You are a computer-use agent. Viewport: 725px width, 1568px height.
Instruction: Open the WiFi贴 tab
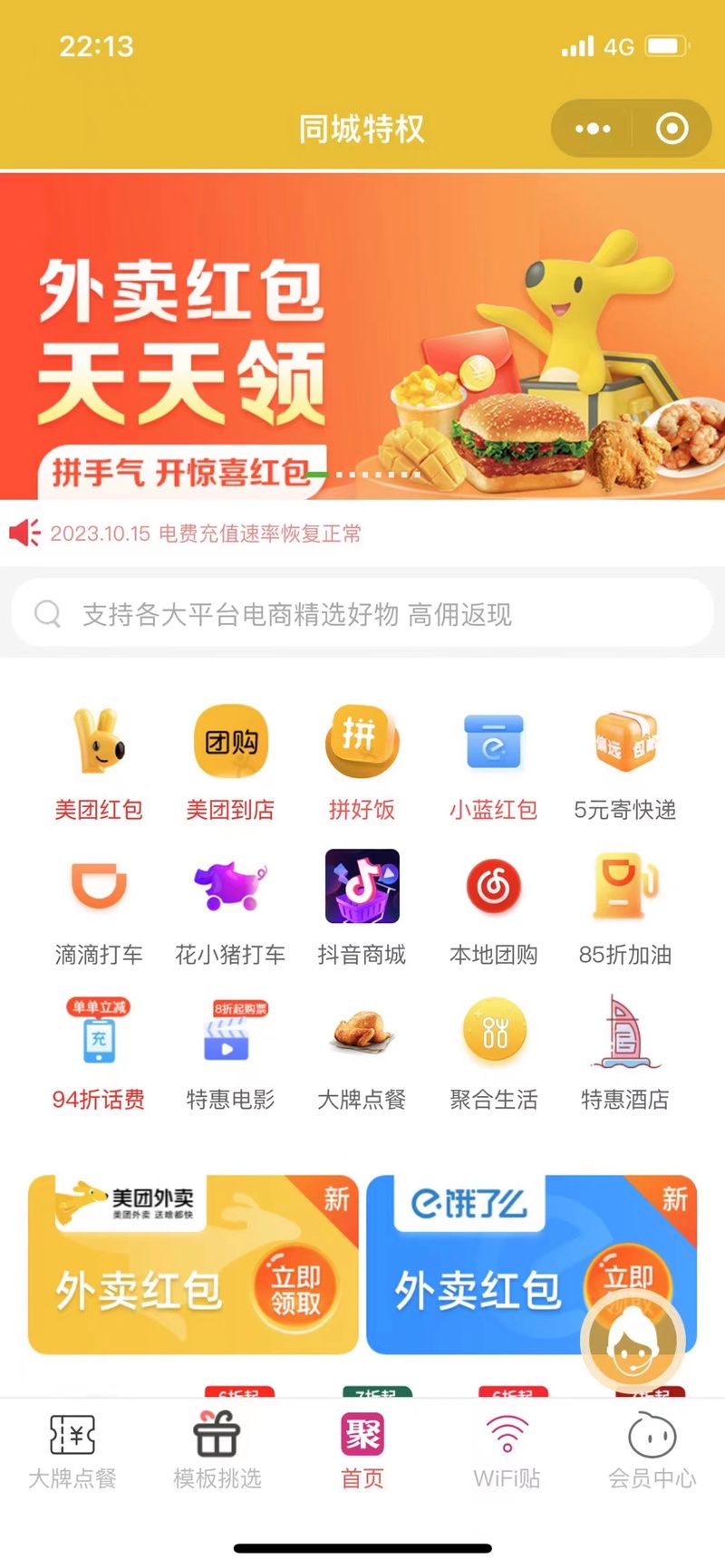507,1454
